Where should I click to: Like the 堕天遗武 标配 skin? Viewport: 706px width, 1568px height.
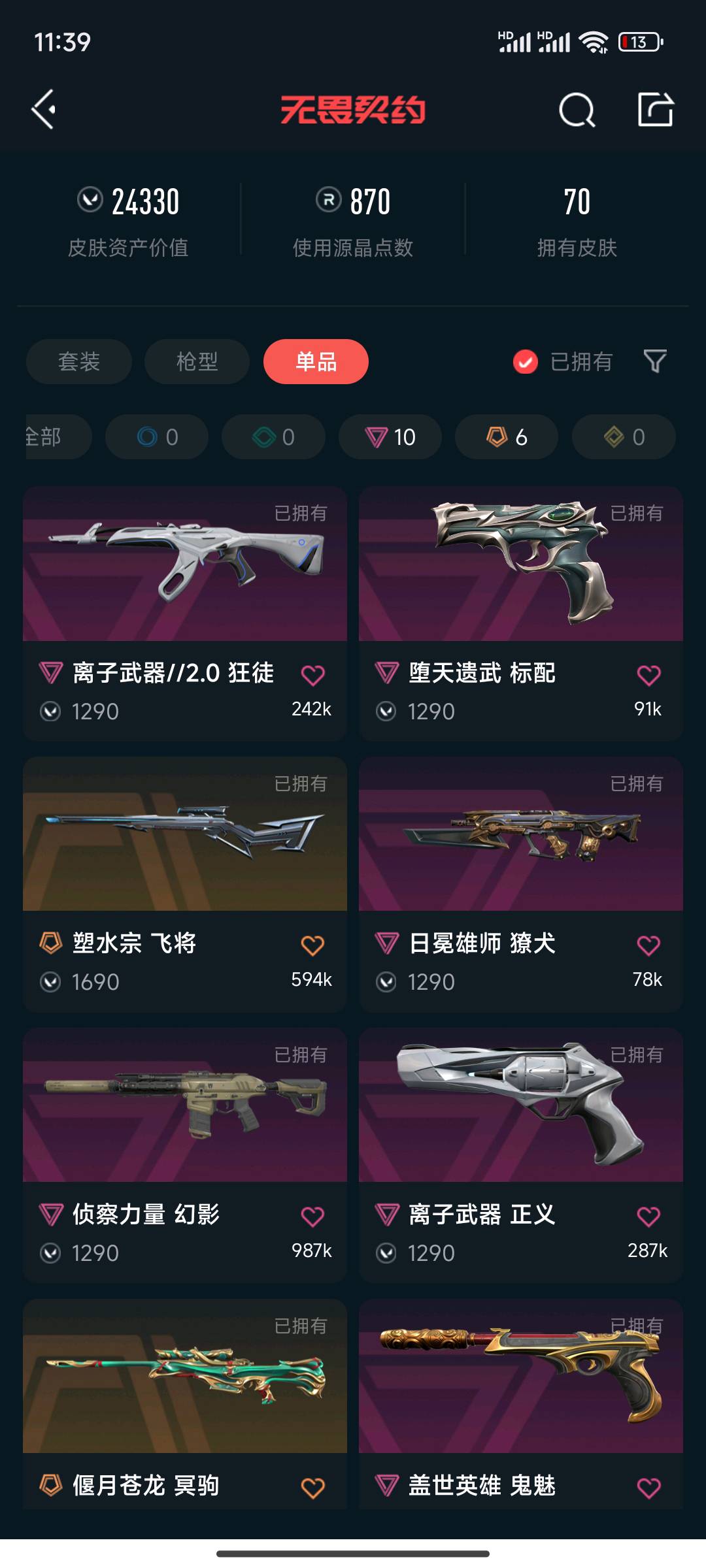648,675
